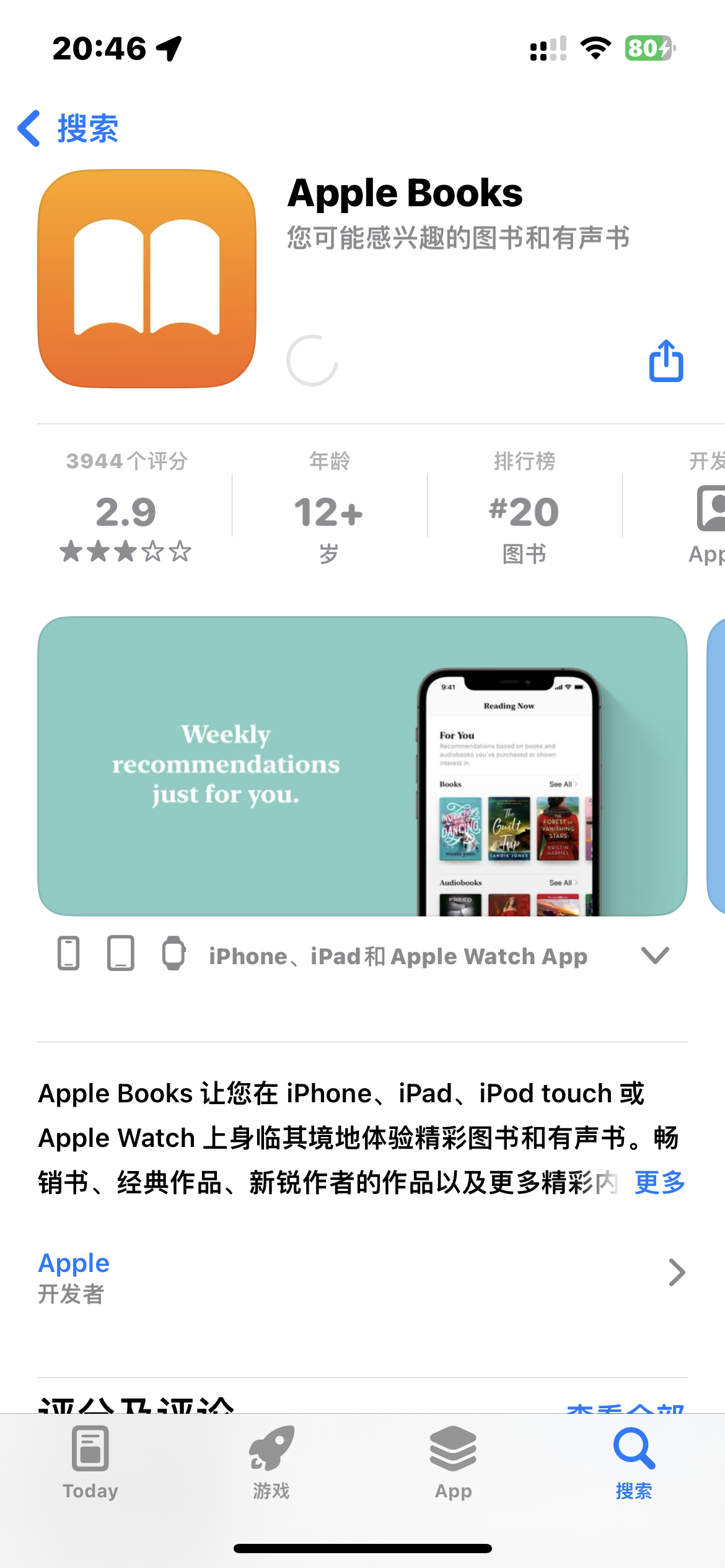
Task: Switch to the Today tab
Action: pyautogui.click(x=90, y=1463)
